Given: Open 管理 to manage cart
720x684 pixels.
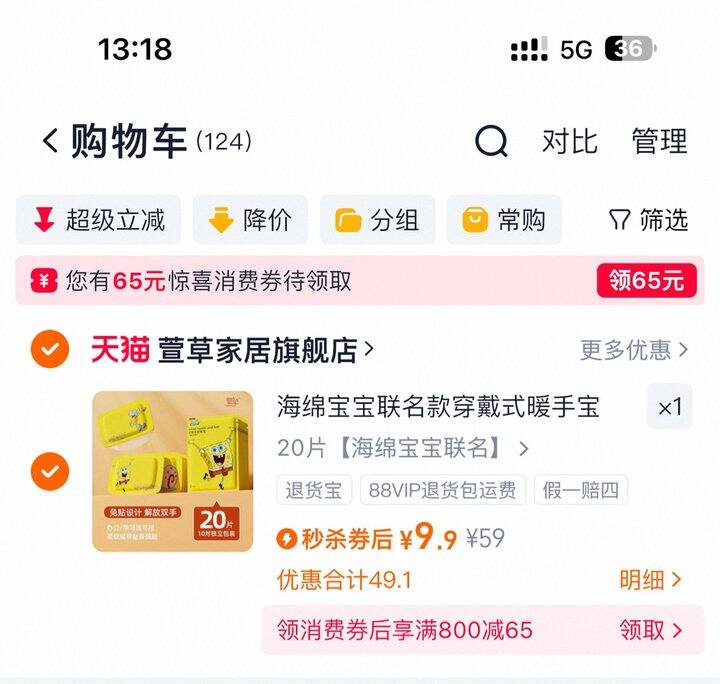Looking at the screenshot, I should (x=659, y=142).
